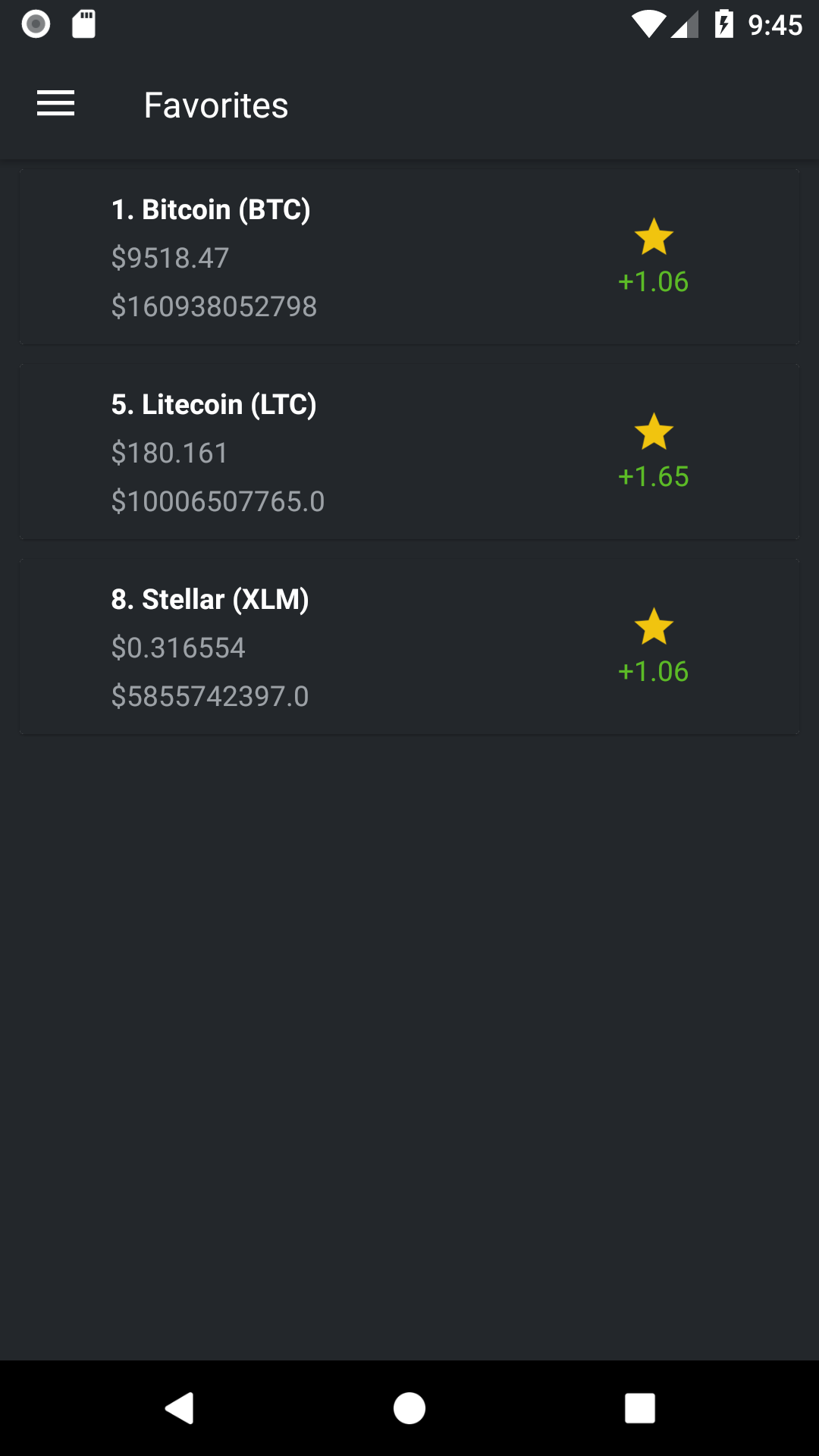Unfavorite Bitcoin by tapping its star

point(654,237)
